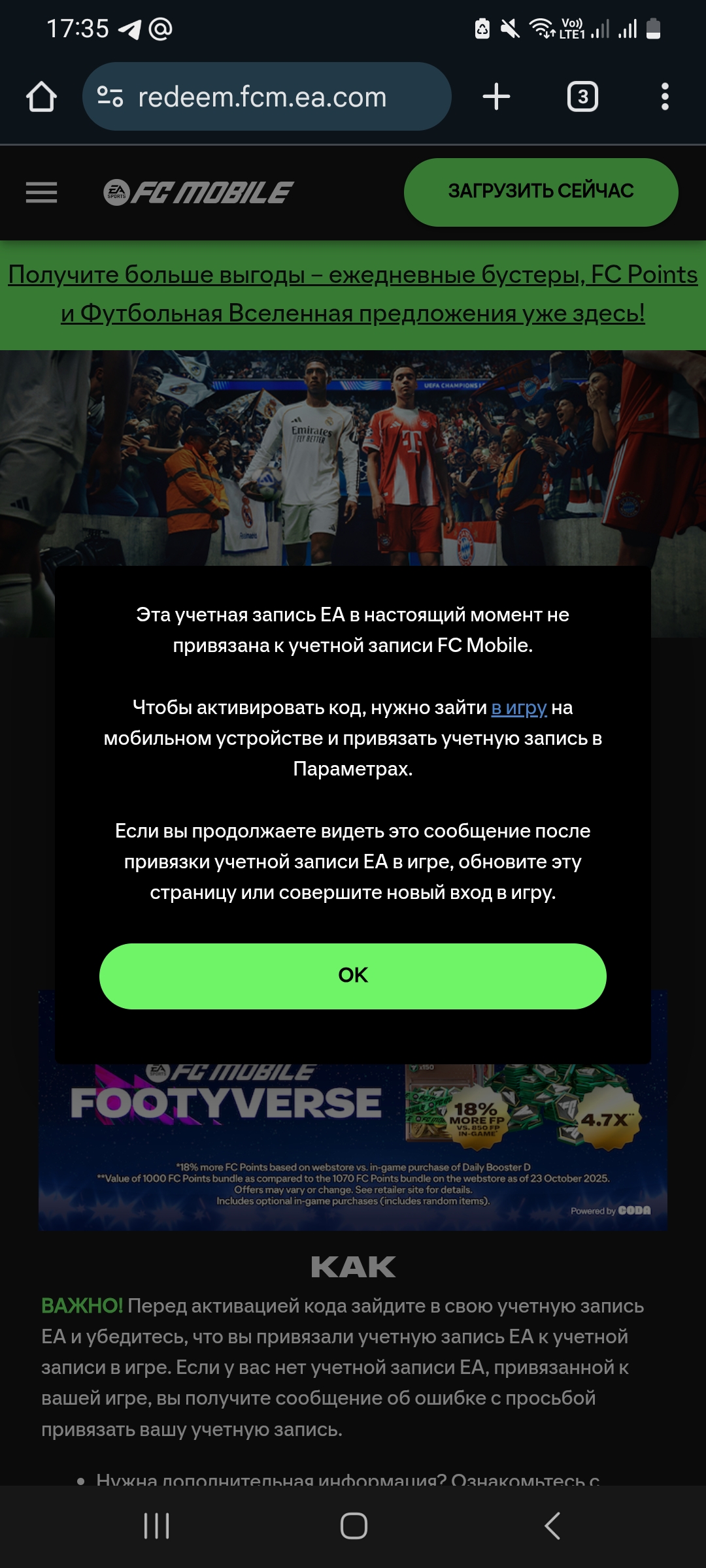The width and height of the screenshot is (706, 1568).
Task: Go back with the system back button
Action: pos(552,1526)
